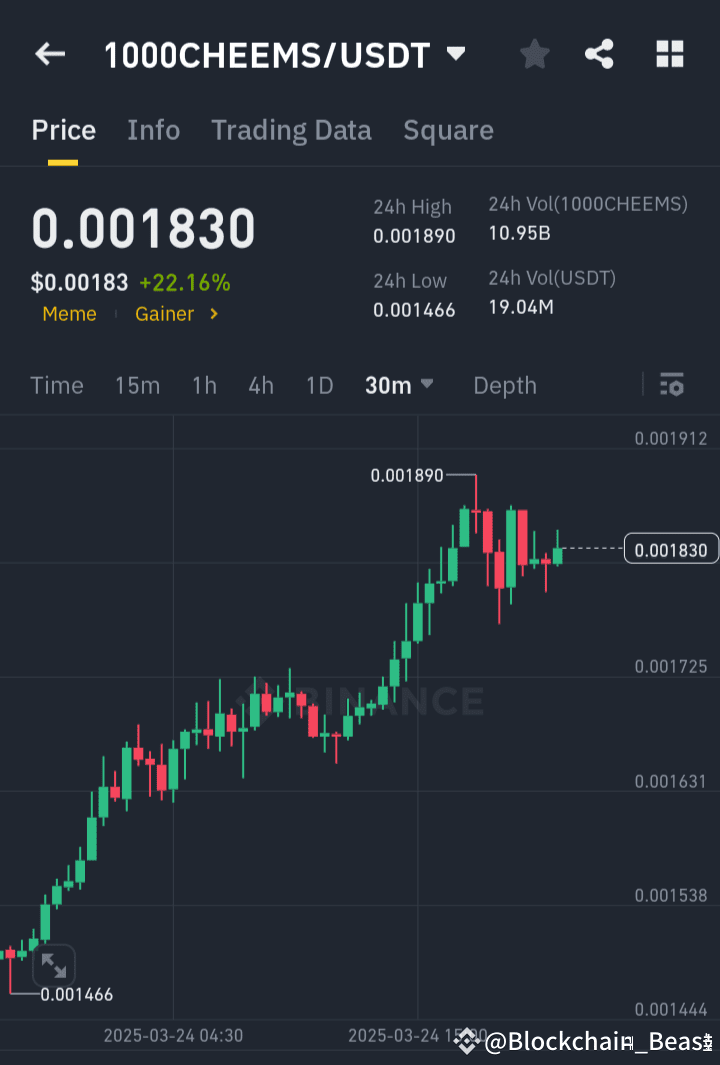
Task: Toggle the 15m timeframe
Action: [x=137, y=385]
